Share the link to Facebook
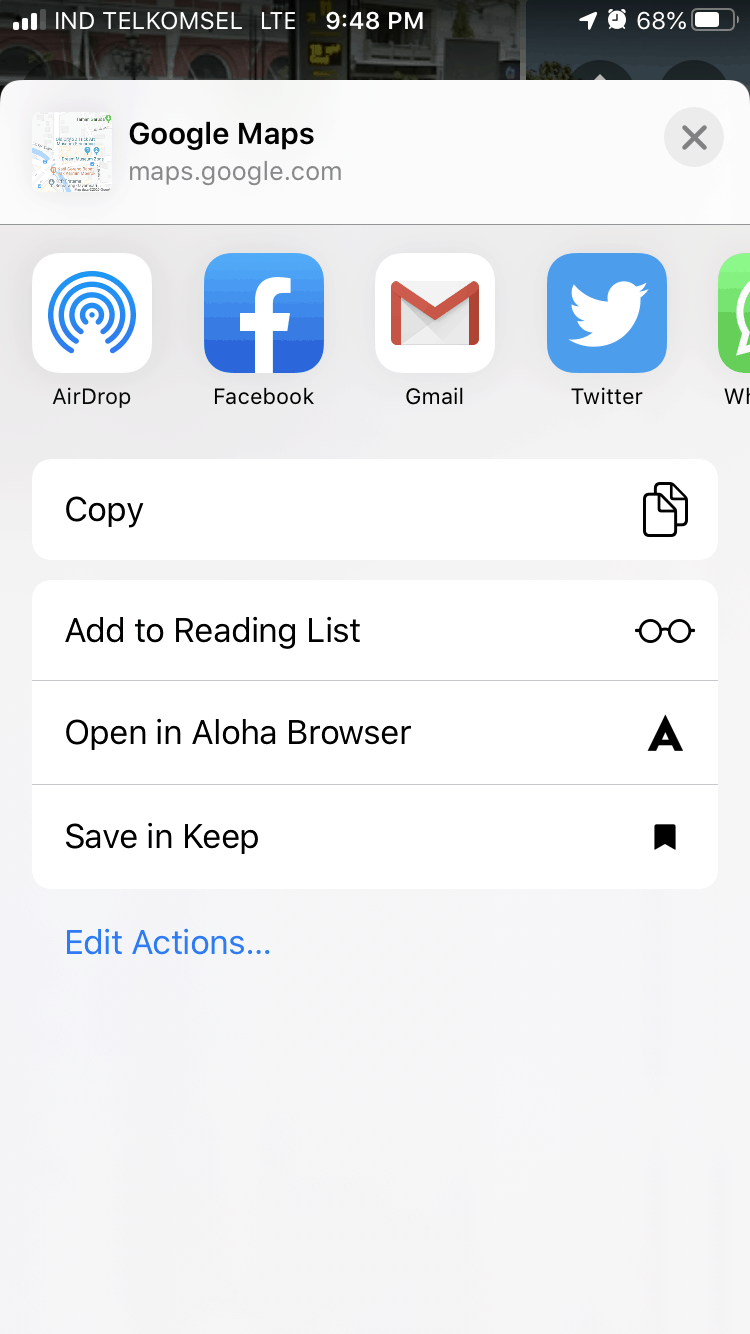Screen dimensions: 750x1334 (x=264, y=313)
